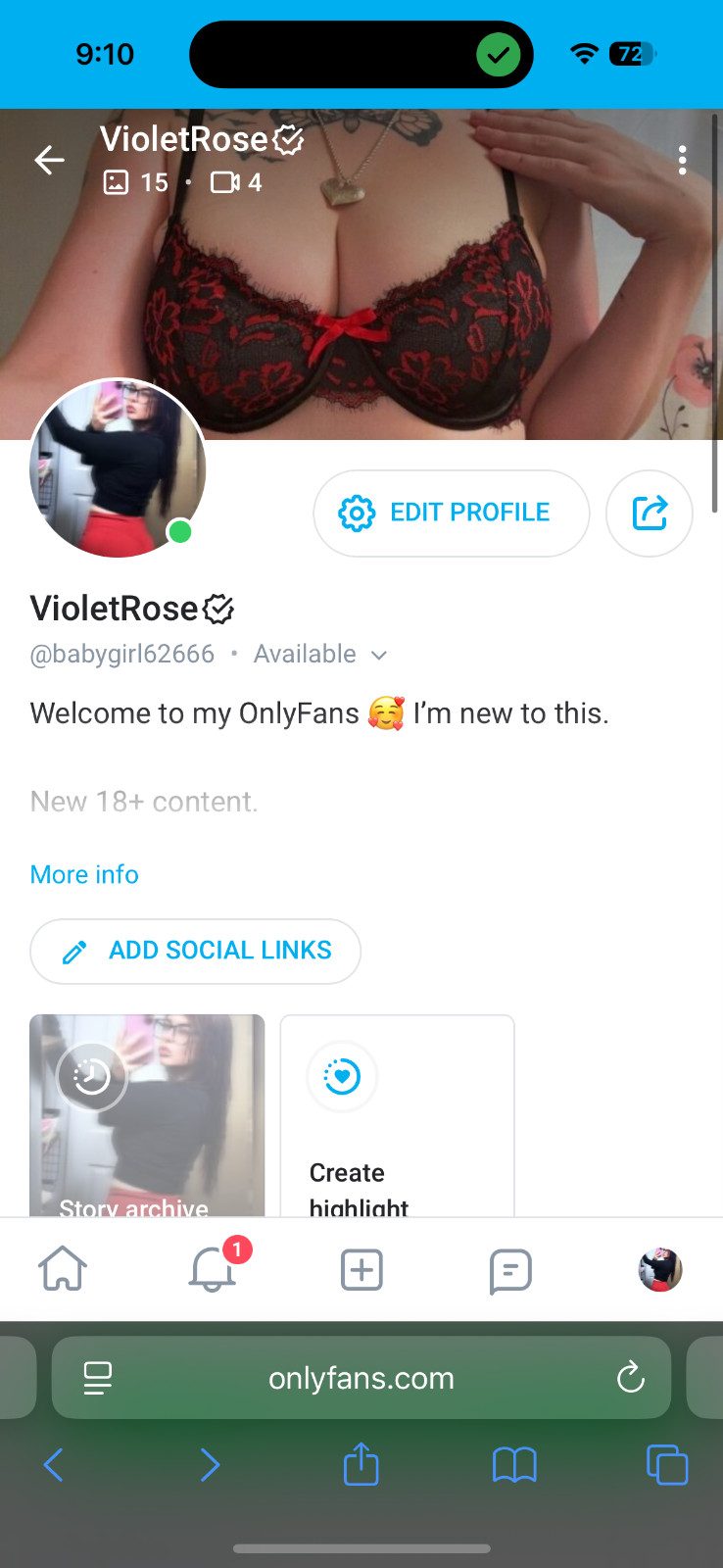The image size is (723, 1568).
Task: Expand the Available status dropdown
Action: 379,654
